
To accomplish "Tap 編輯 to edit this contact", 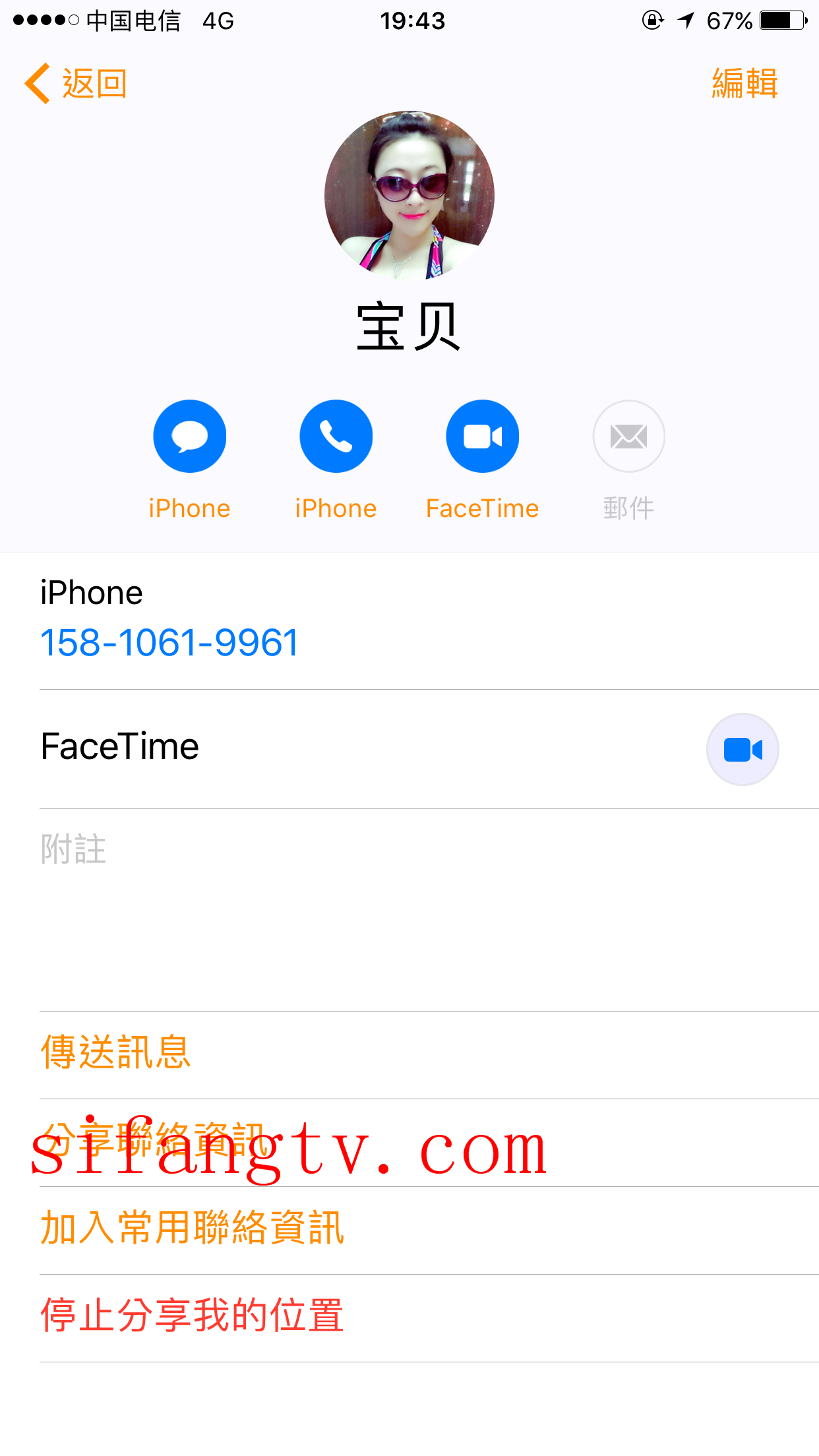I will point(744,84).
